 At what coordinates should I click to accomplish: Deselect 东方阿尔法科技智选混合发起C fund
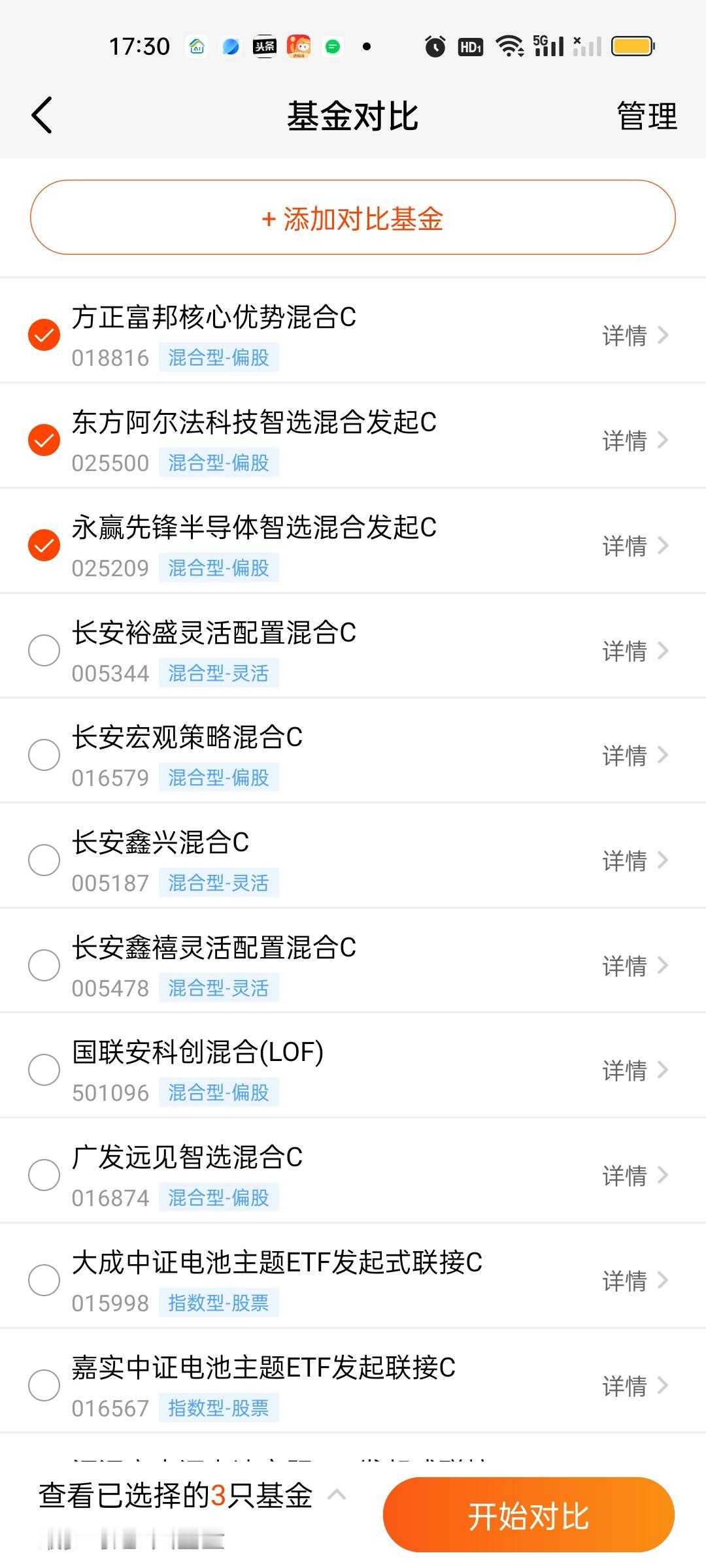coord(44,440)
